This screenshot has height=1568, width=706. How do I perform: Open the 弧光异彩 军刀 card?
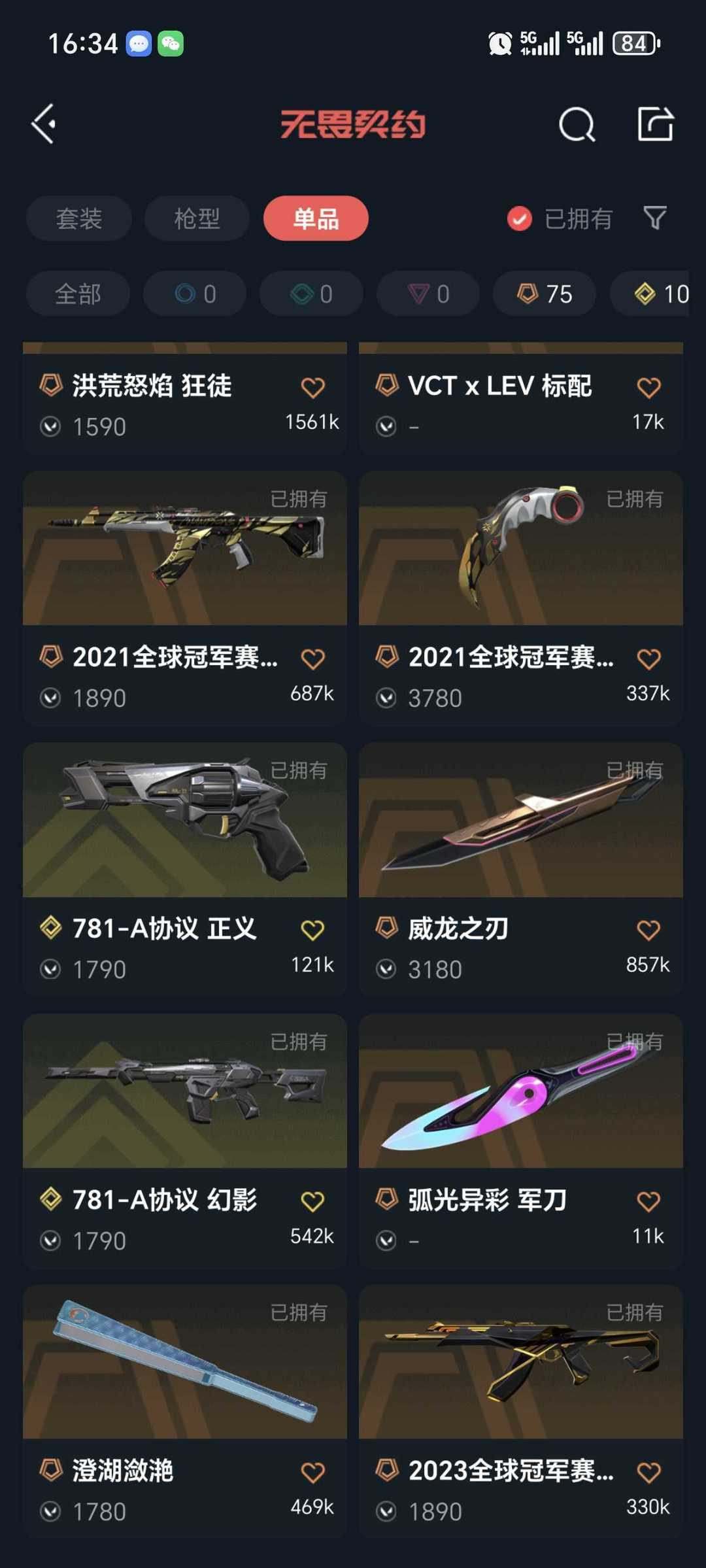pos(521,1140)
